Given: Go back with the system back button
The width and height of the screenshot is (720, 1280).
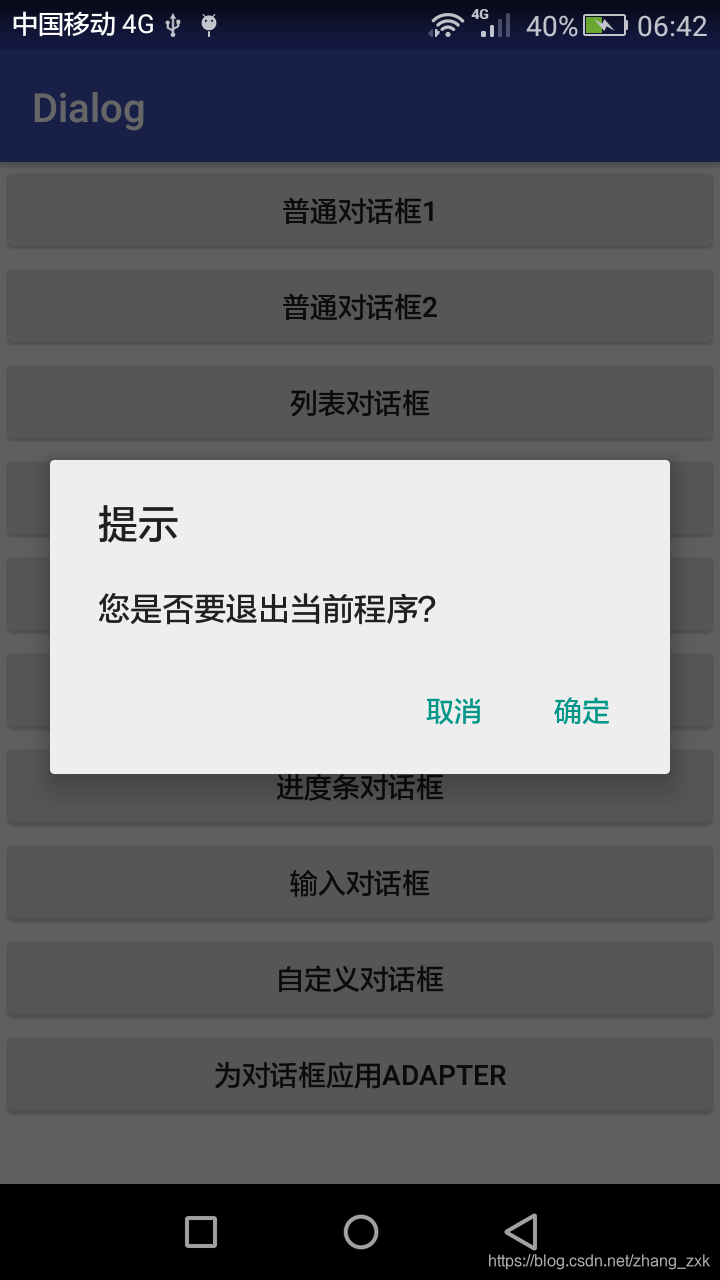Looking at the screenshot, I should coord(520,1232).
